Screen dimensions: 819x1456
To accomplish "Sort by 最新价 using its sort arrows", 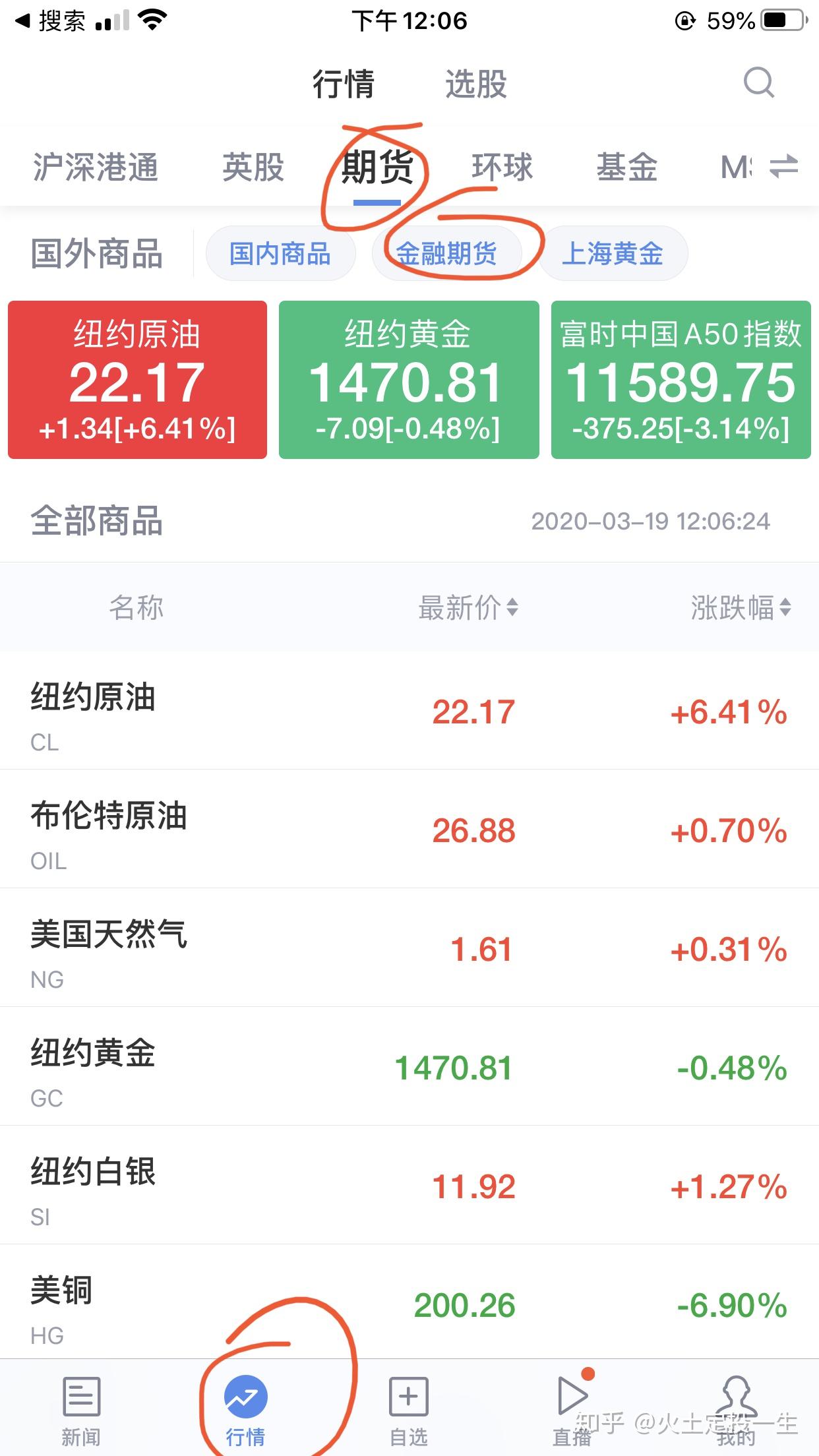I will coord(511,609).
